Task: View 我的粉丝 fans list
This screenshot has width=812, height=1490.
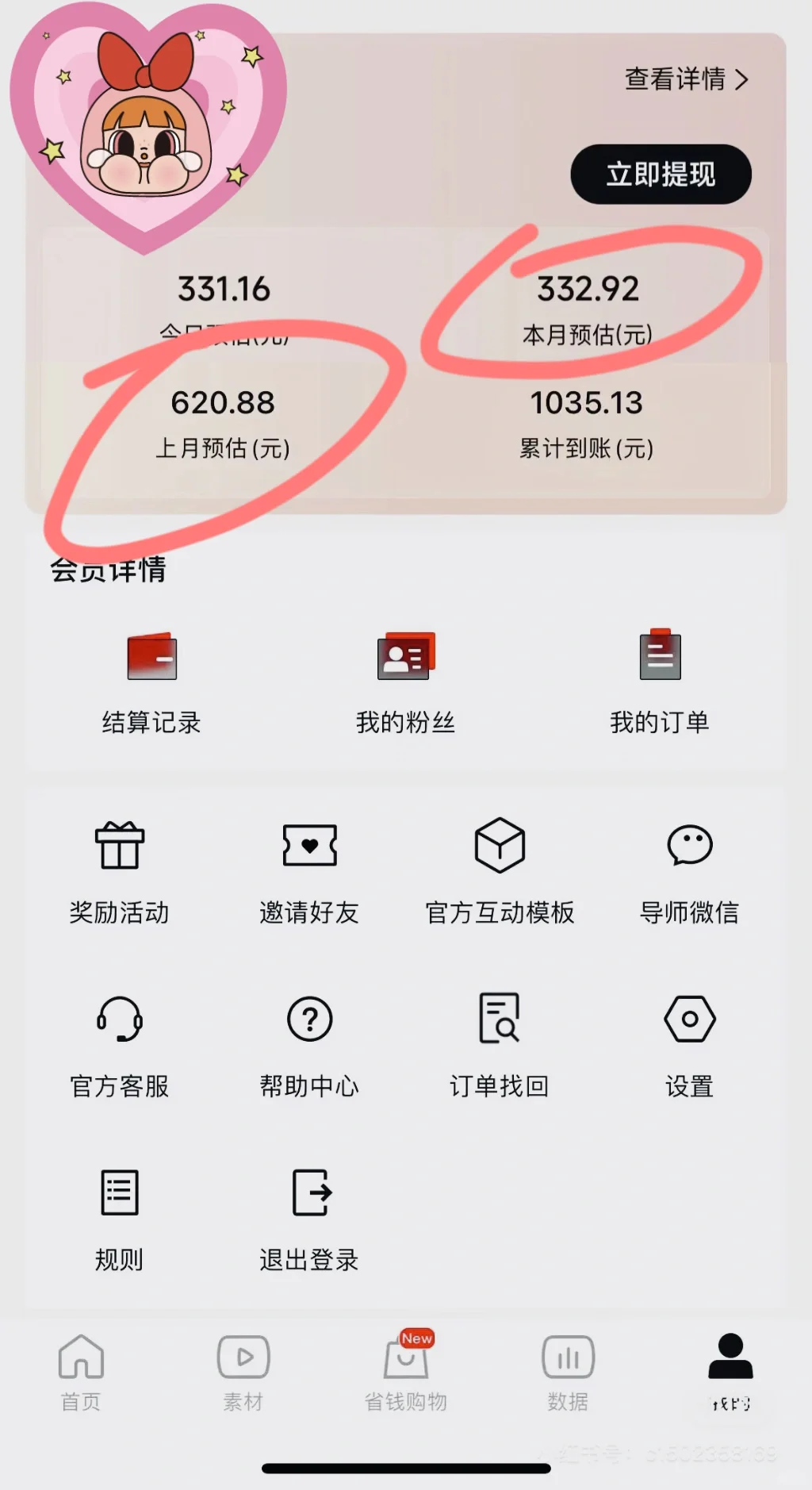Action: coord(405,681)
